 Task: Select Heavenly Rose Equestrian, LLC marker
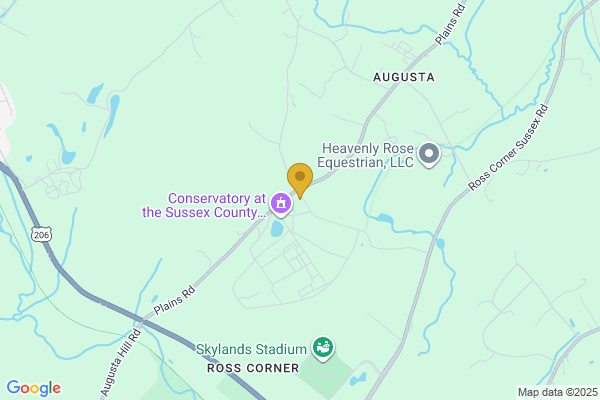pos(429,154)
